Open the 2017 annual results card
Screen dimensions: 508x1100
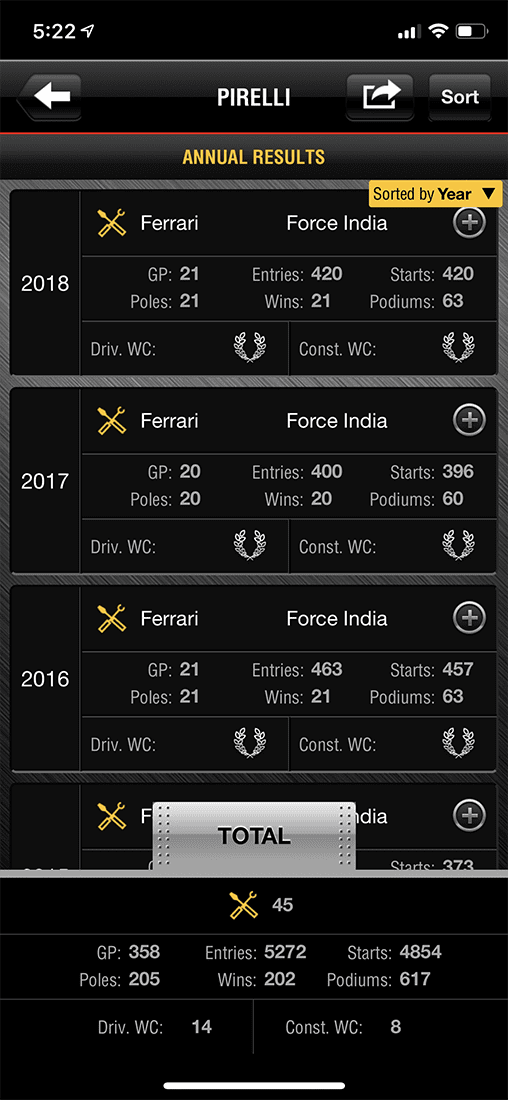(x=253, y=481)
